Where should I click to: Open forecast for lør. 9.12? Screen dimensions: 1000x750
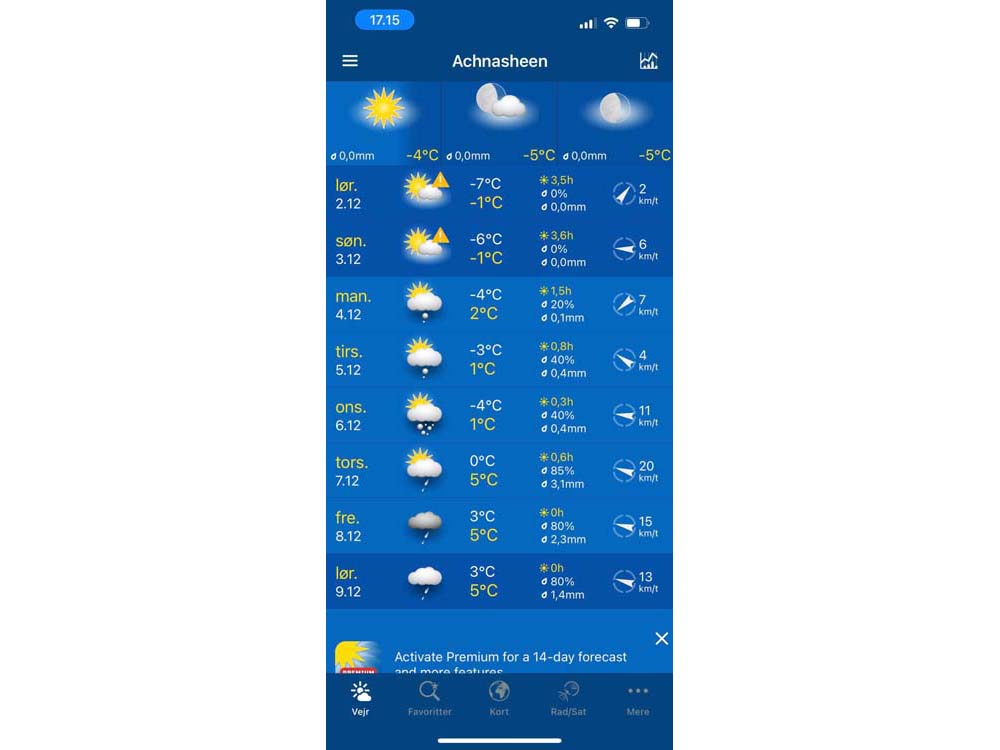point(499,581)
